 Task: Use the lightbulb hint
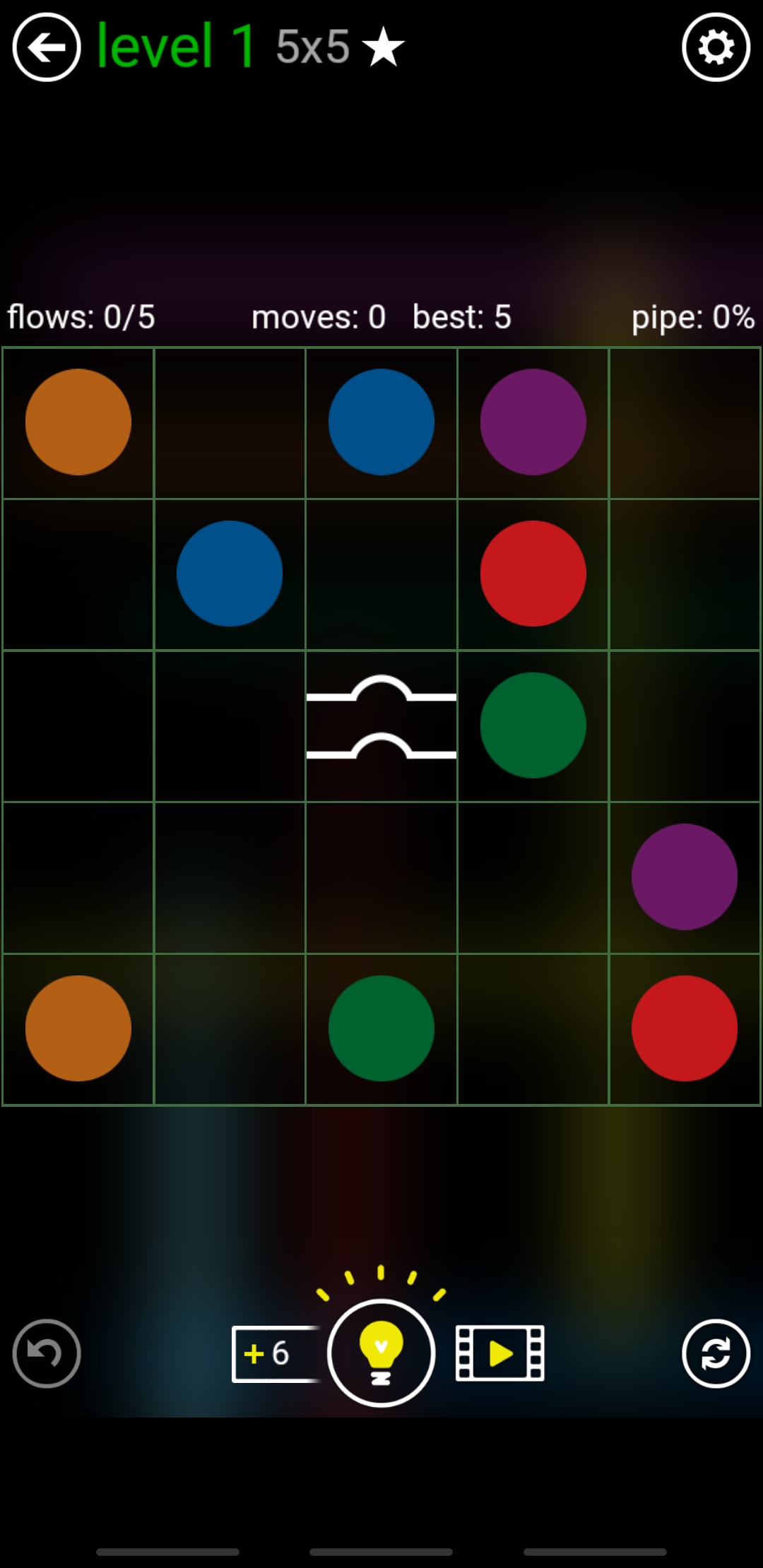381,1353
